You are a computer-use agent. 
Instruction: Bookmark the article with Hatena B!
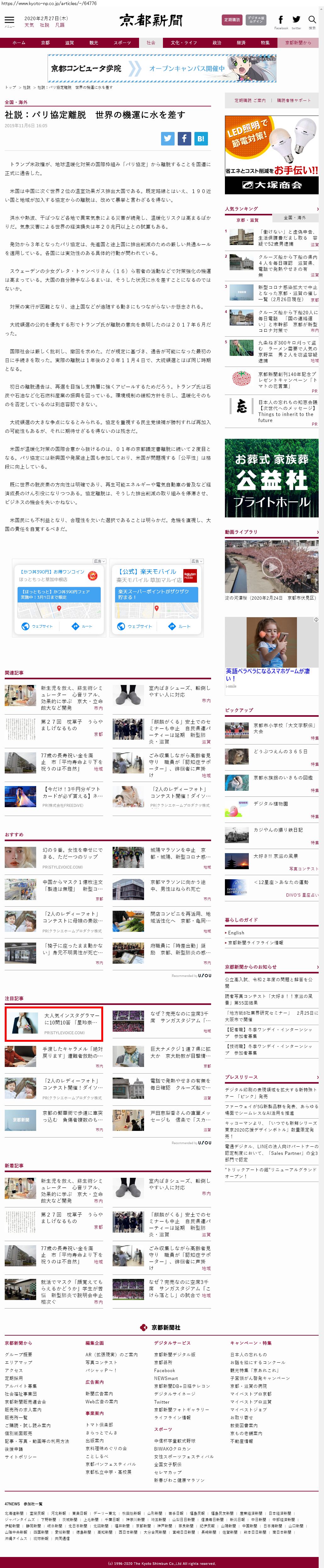click(201, 139)
